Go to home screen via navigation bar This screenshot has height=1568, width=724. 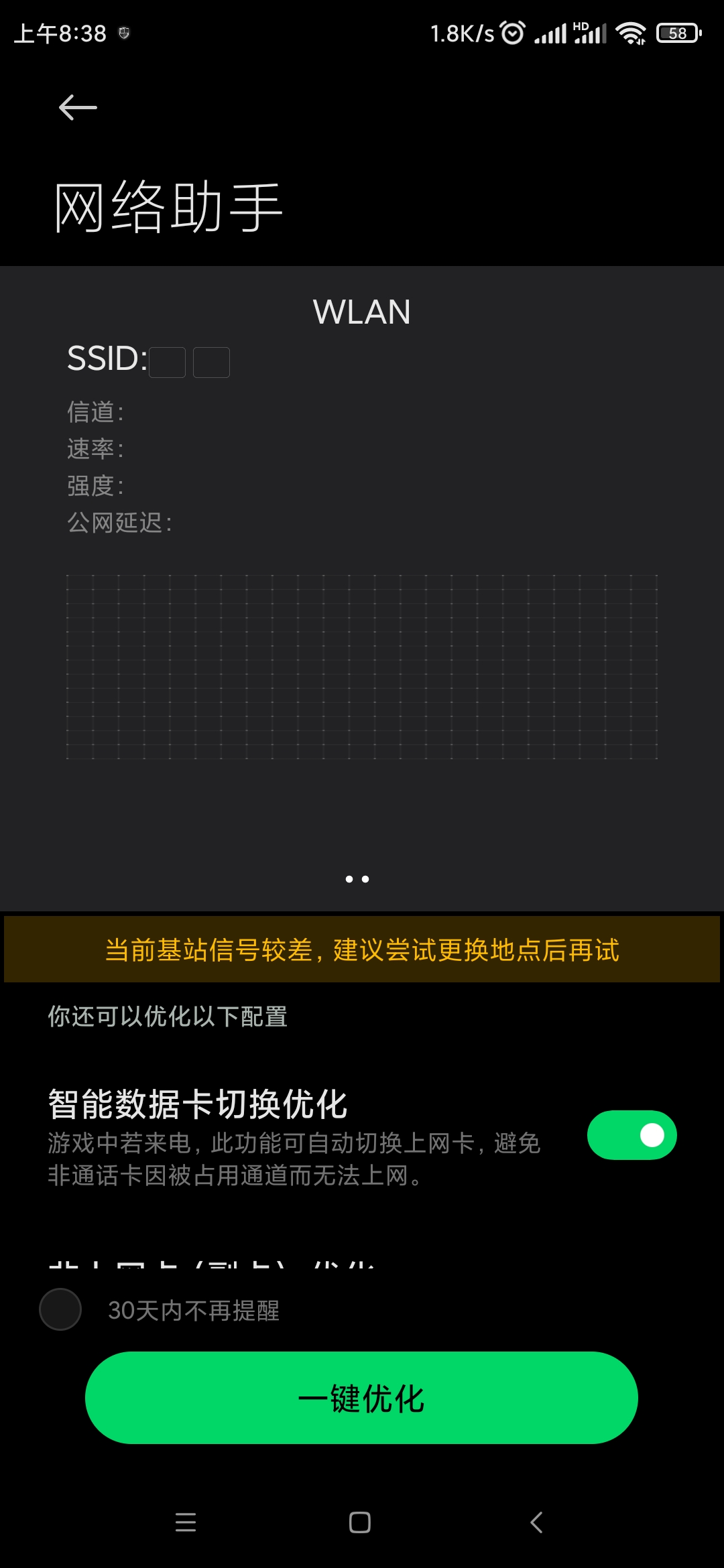360,1522
